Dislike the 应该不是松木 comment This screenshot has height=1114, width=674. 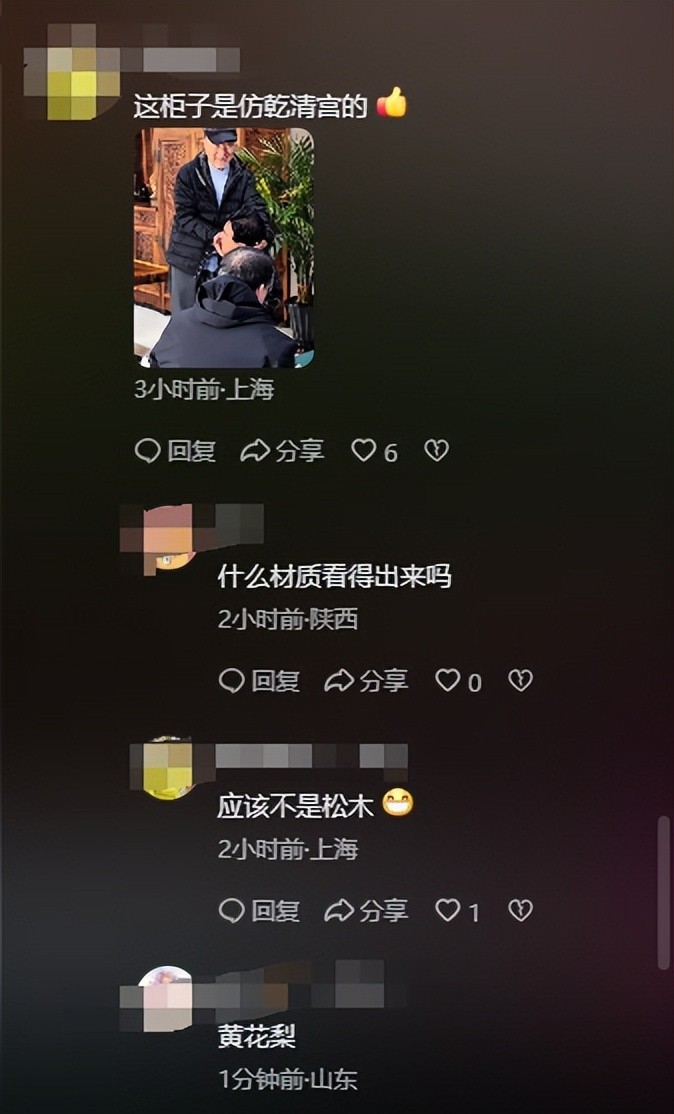[x=520, y=911]
